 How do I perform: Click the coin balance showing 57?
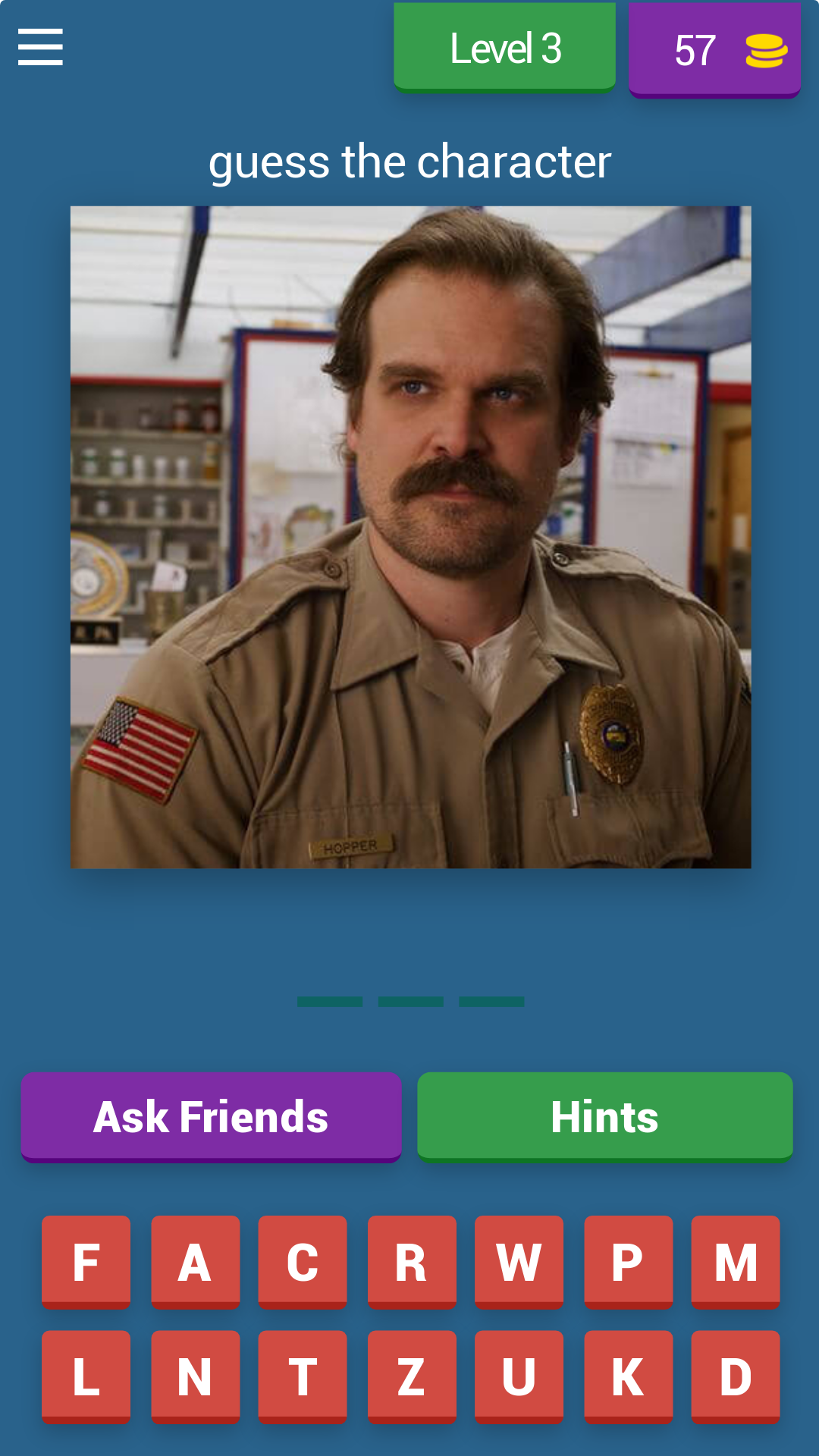(714, 49)
